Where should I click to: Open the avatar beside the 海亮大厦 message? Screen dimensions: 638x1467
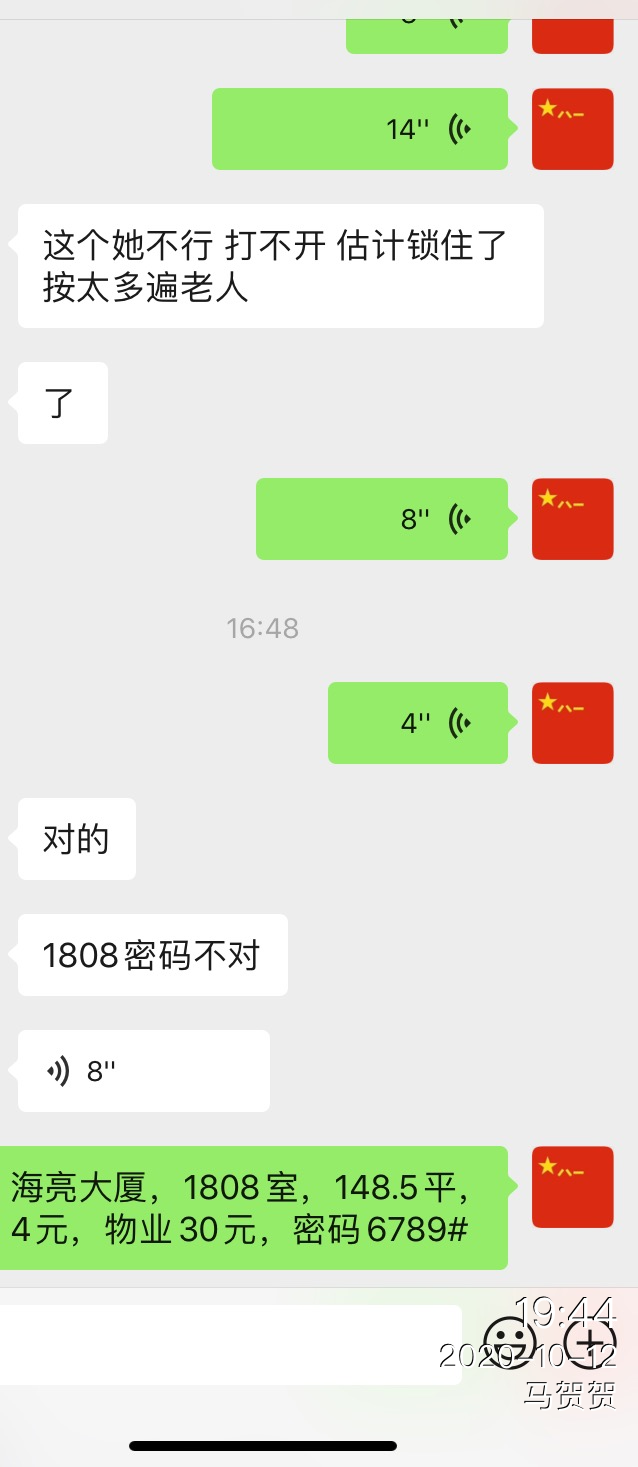point(572,1187)
